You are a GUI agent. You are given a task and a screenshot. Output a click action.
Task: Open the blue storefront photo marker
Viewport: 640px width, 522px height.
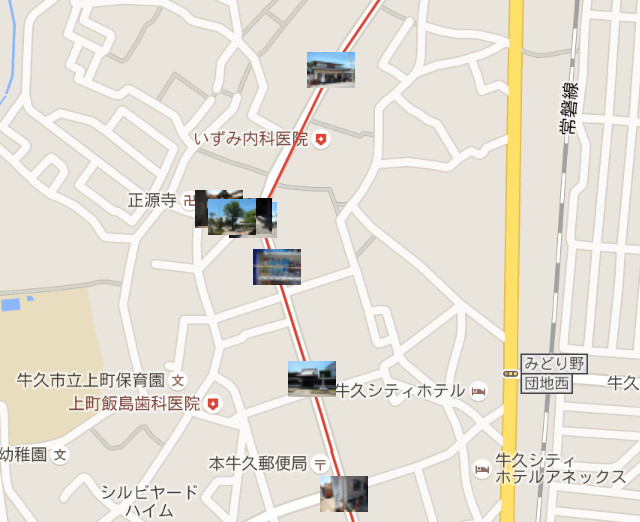point(277,267)
